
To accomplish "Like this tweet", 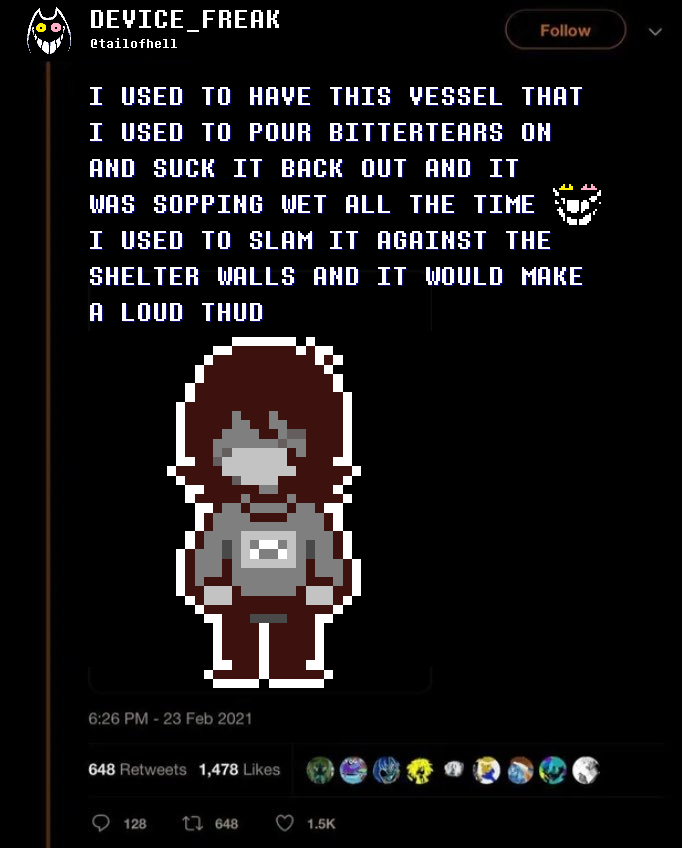I will (284, 823).
